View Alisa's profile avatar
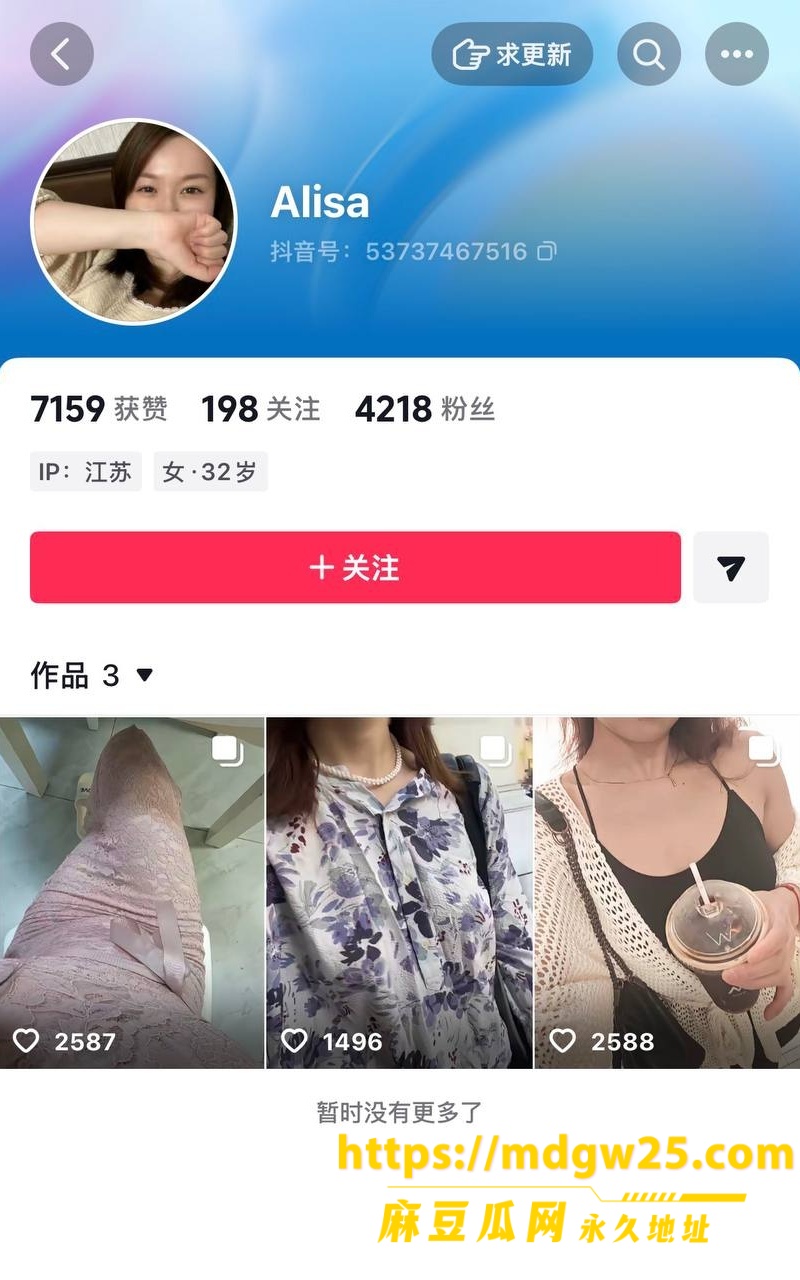Screen dimensions: 800x1280 point(134,222)
